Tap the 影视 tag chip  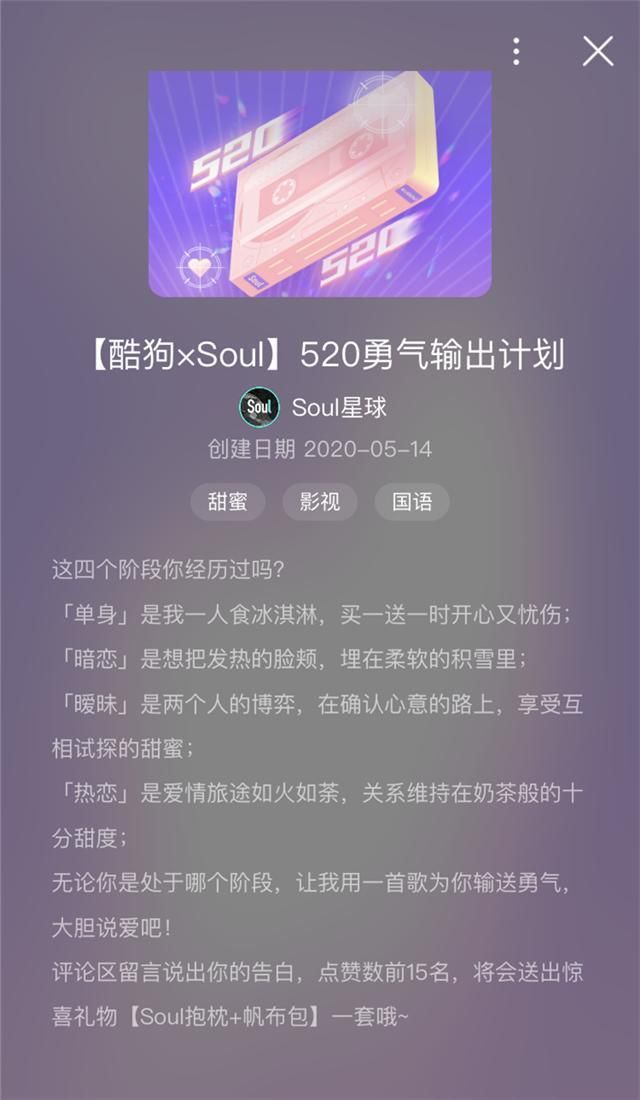tap(320, 502)
